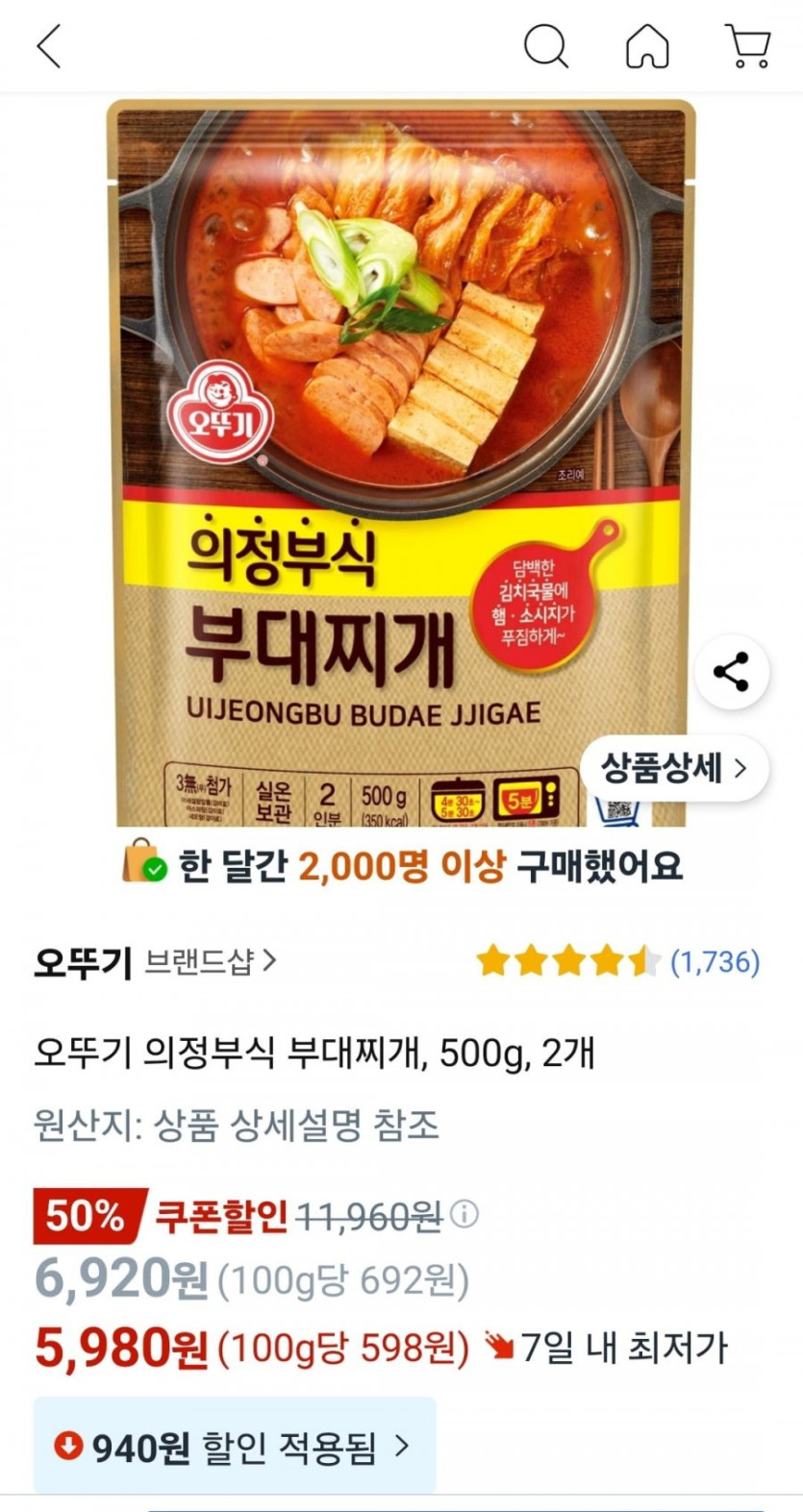
Task: Share this product
Action: [731, 671]
